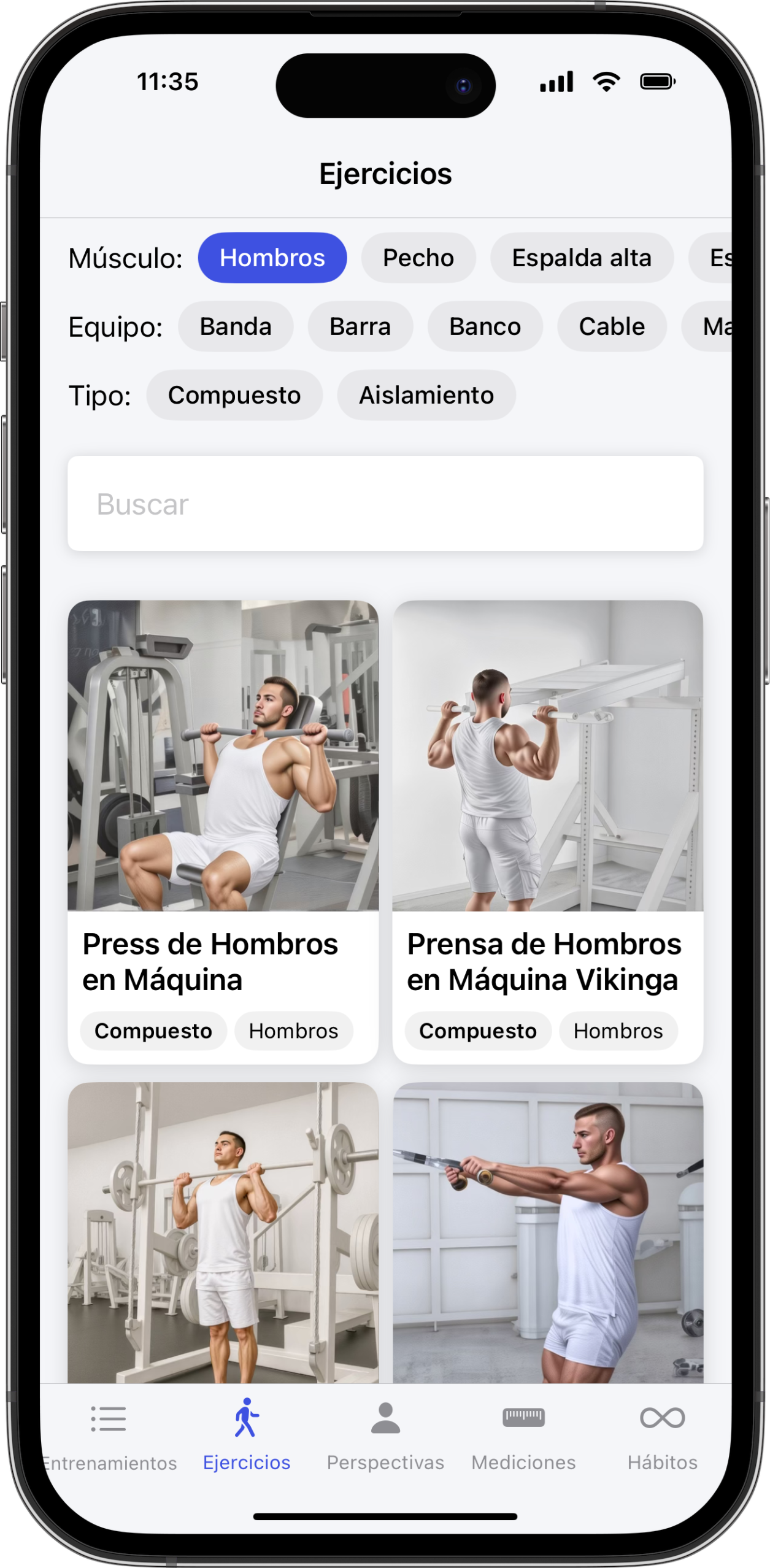This screenshot has height=1568, width=770.
Task: Select the Aislamiento type chip
Action: click(426, 395)
